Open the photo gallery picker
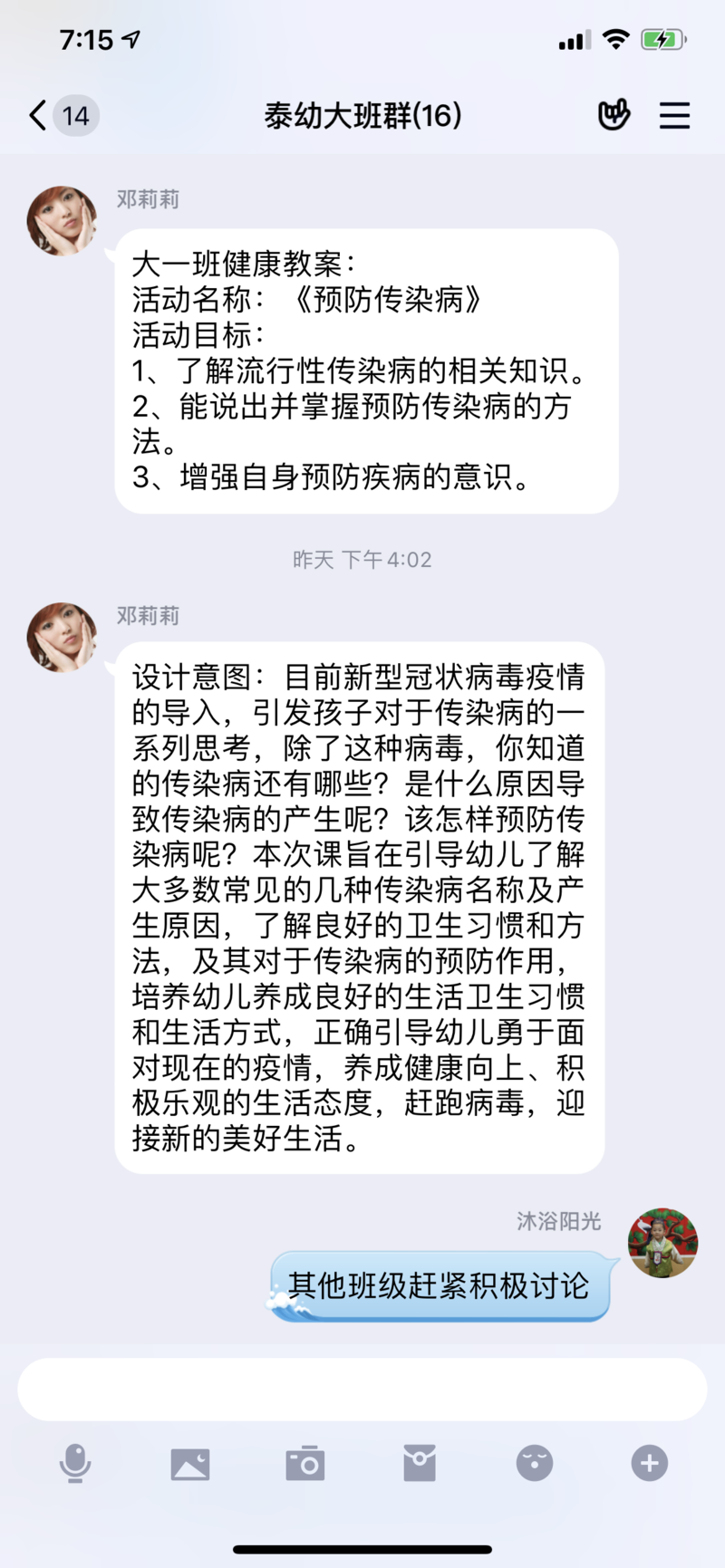Screen dimensions: 725x1568 click(190, 1463)
